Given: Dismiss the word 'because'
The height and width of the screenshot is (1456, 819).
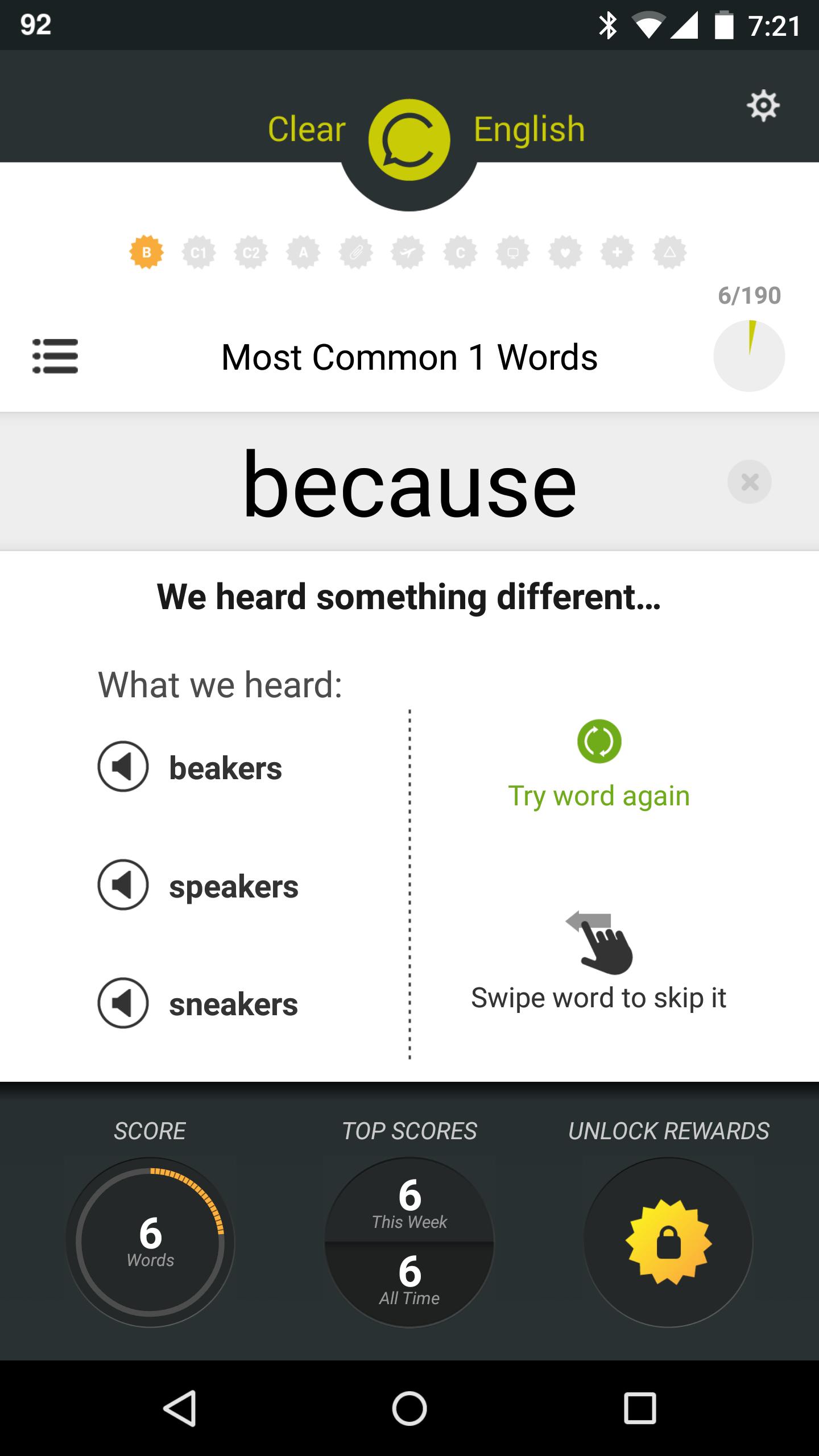Looking at the screenshot, I should tap(749, 482).
